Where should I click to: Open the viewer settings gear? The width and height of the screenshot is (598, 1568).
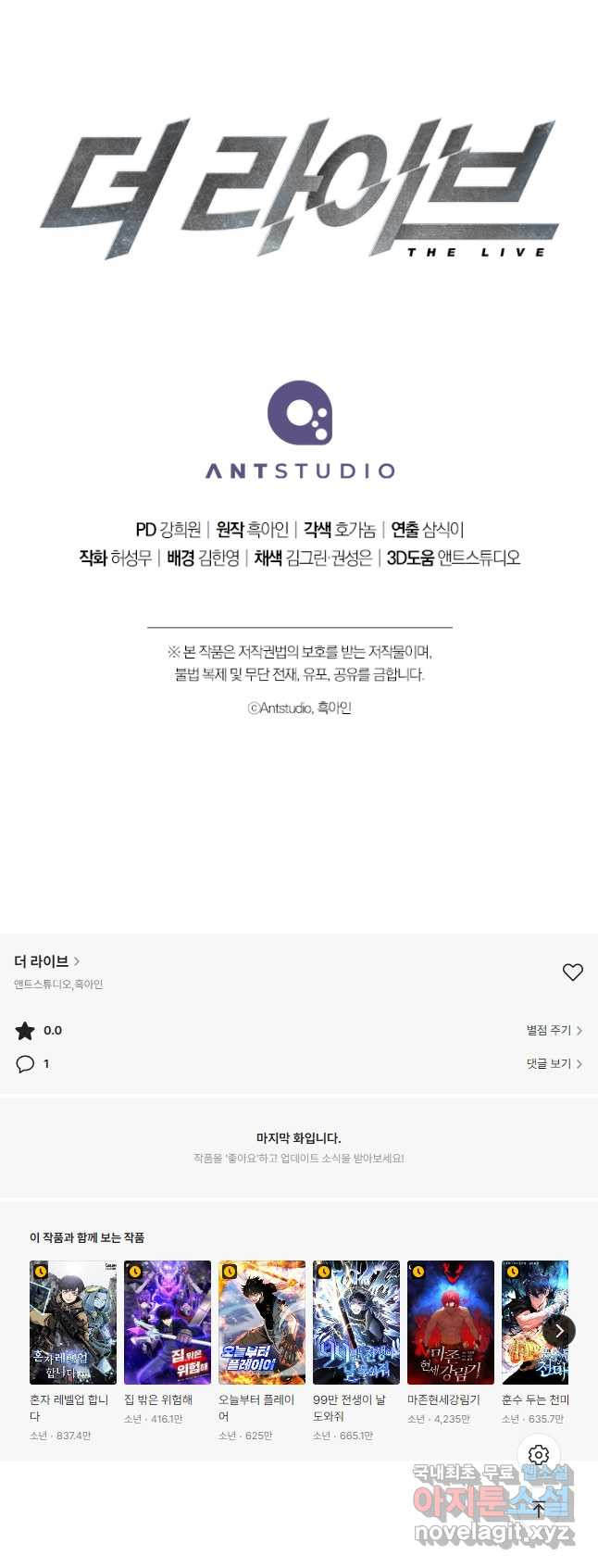[x=539, y=1455]
